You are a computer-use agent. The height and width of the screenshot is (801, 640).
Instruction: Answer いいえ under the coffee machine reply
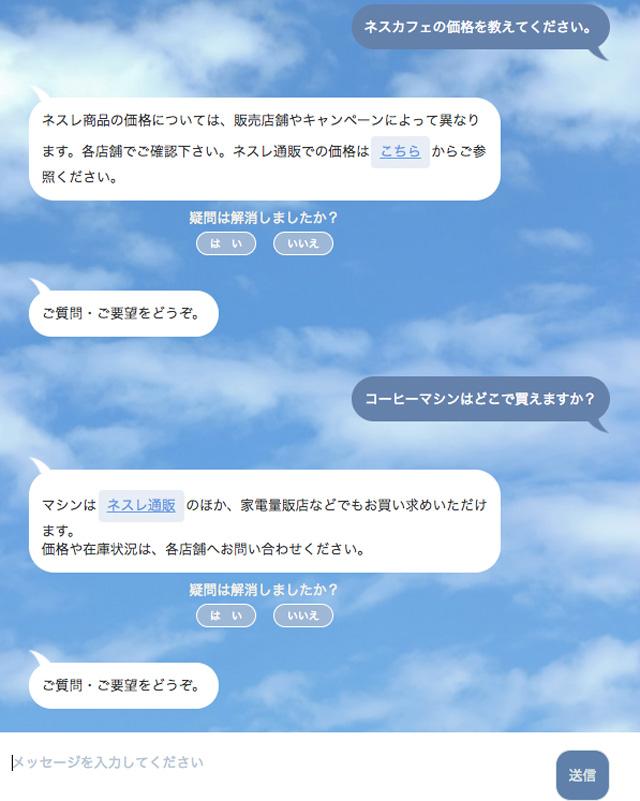[303, 615]
